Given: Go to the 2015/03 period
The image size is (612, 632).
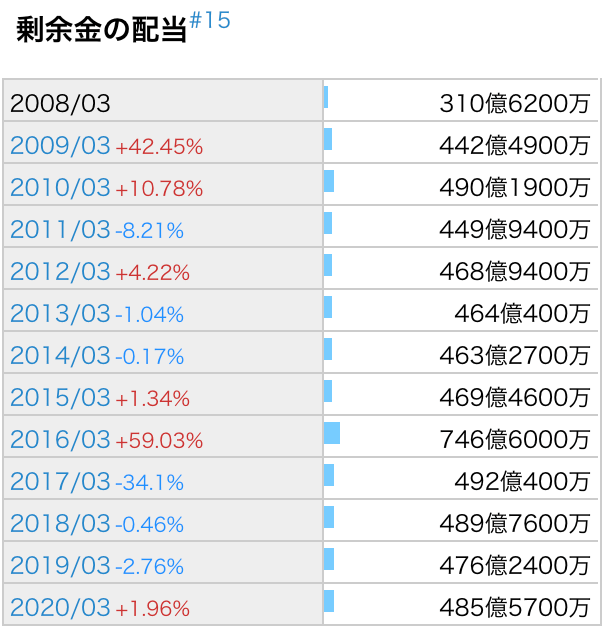Looking at the screenshot, I should pos(60,398).
